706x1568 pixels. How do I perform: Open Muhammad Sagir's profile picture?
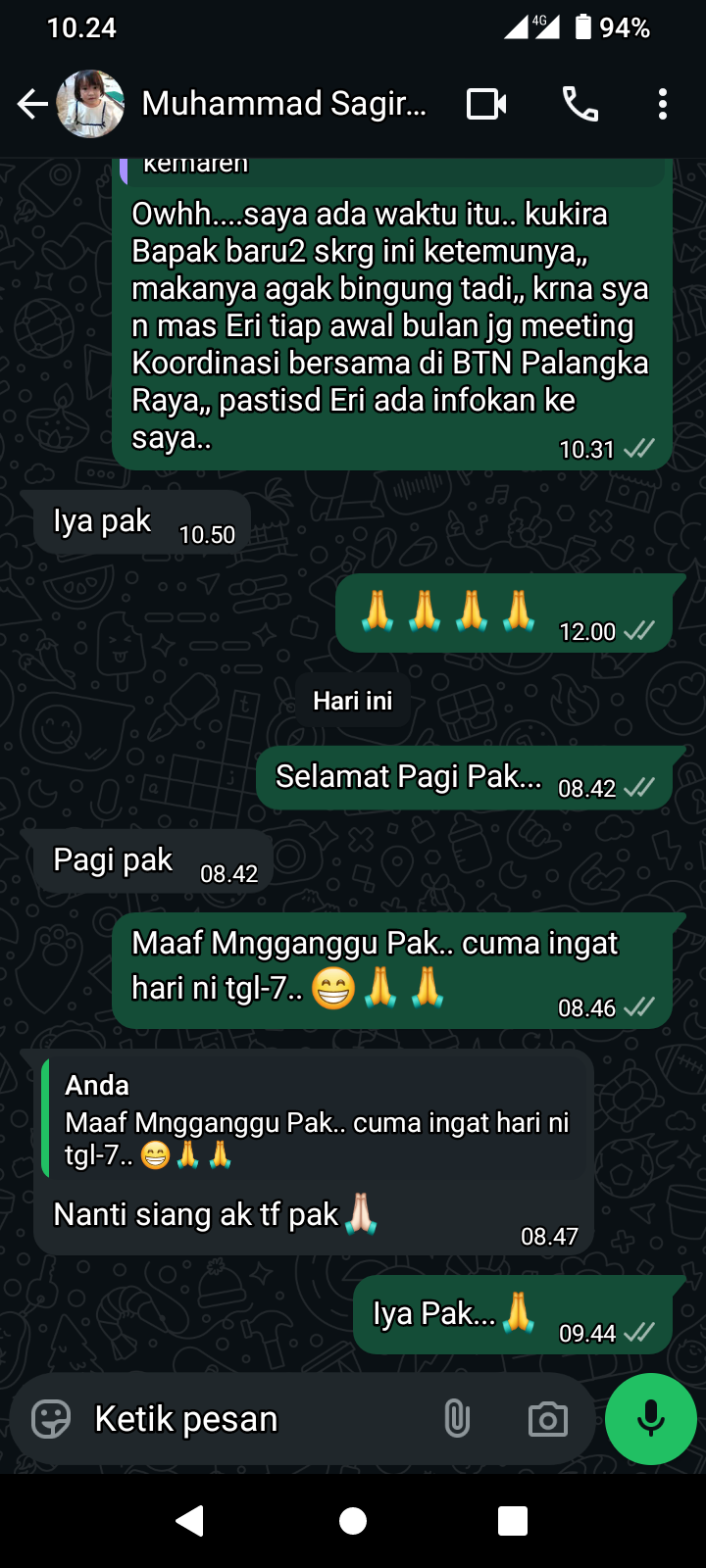point(90,104)
